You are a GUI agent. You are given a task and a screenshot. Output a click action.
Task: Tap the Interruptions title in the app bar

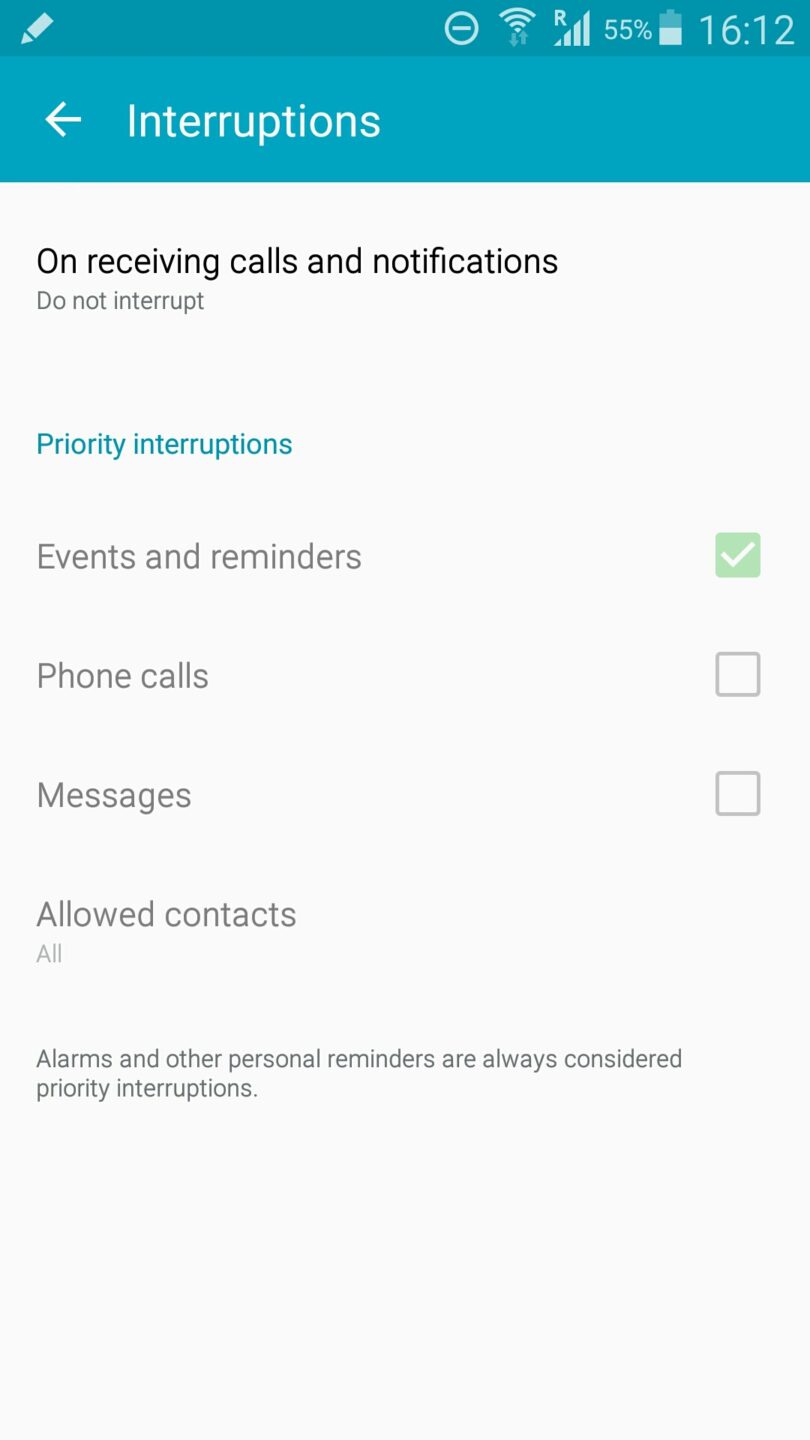pos(253,120)
